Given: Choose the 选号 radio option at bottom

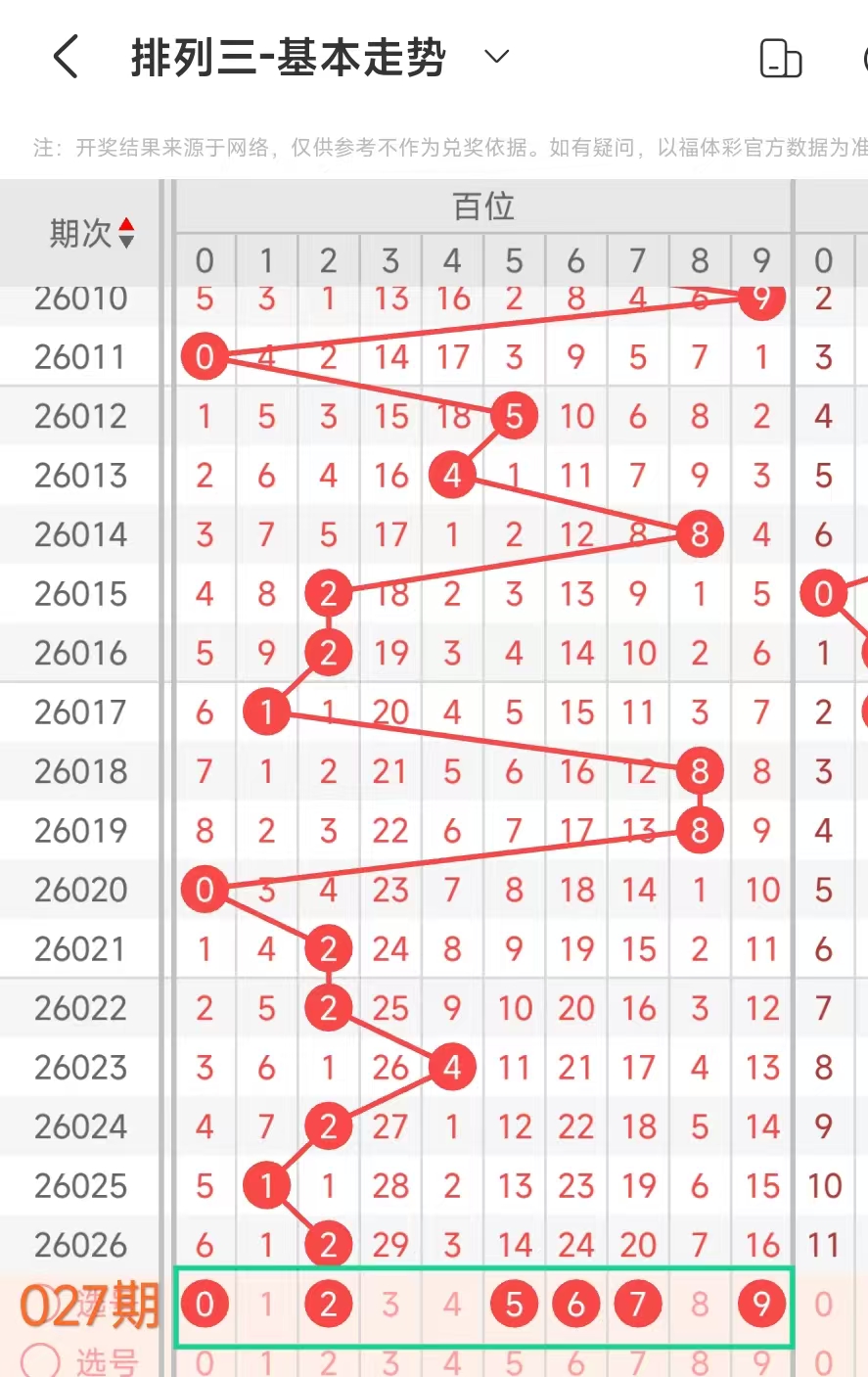Looking at the screenshot, I should [x=41, y=1361].
